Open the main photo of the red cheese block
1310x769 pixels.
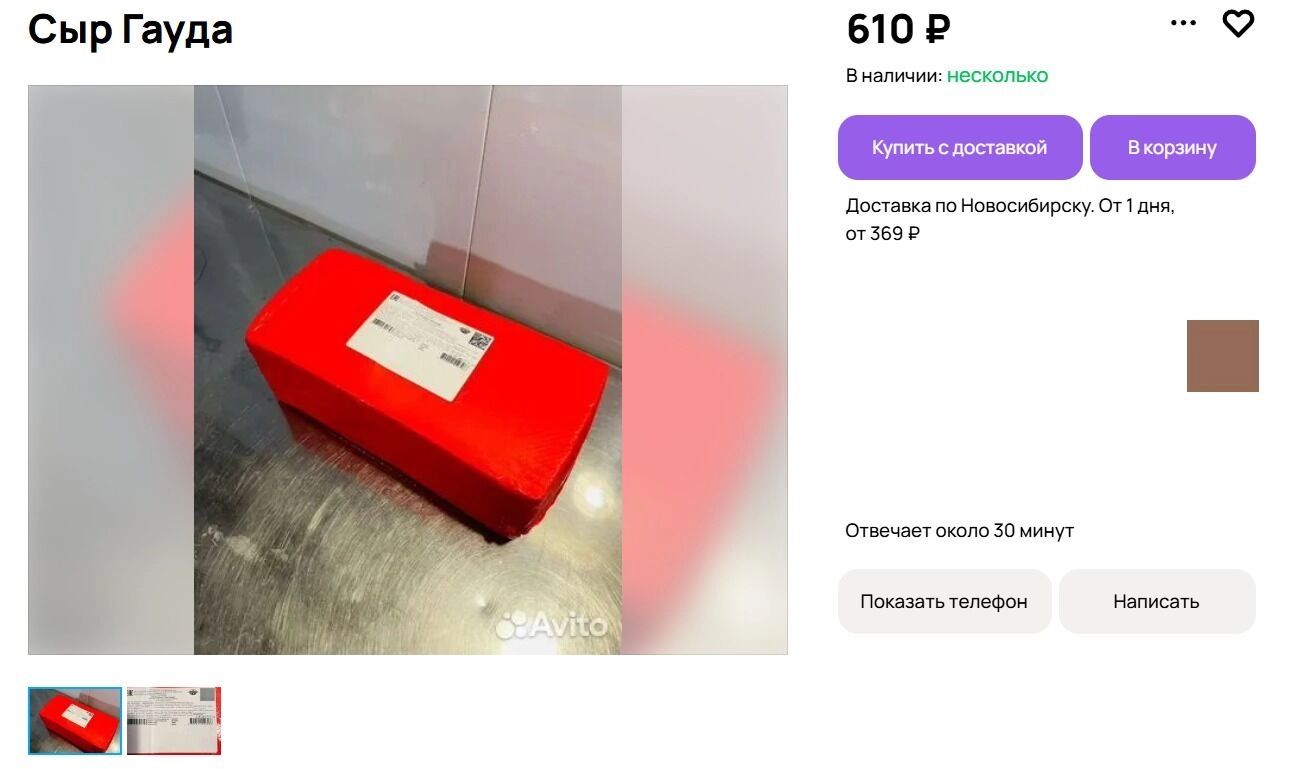[x=408, y=370]
